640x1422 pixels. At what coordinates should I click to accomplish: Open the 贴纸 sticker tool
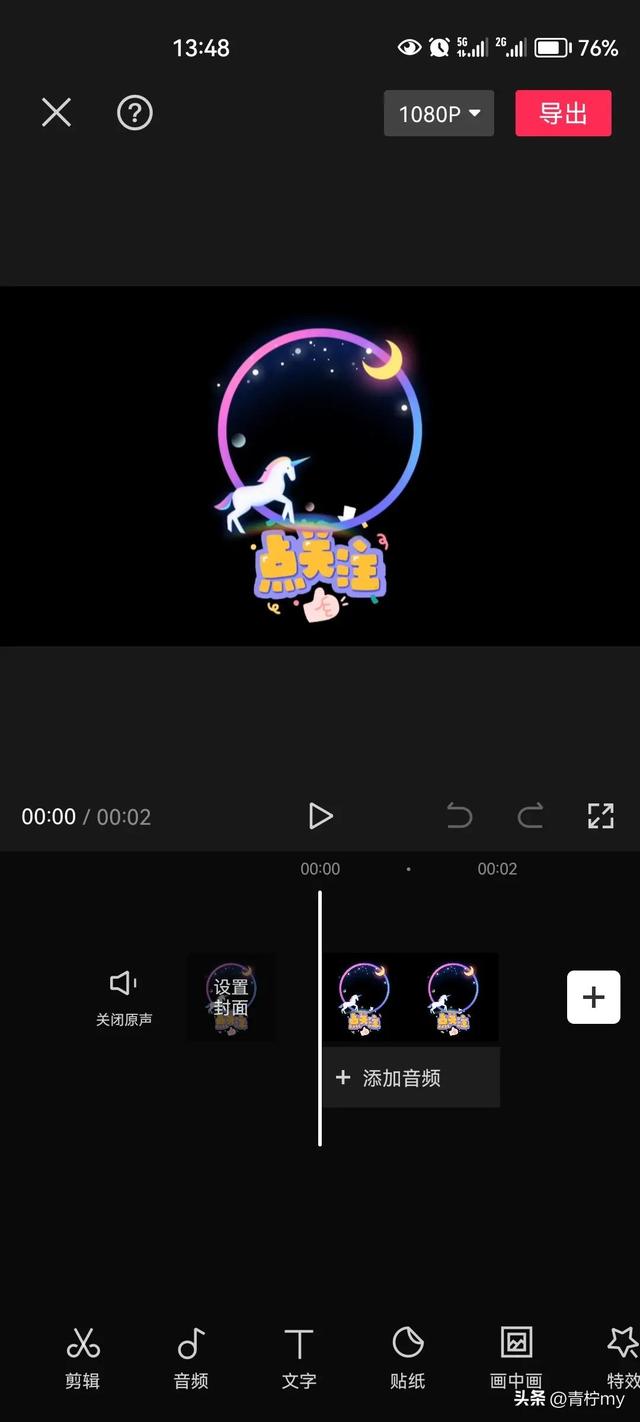408,1358
